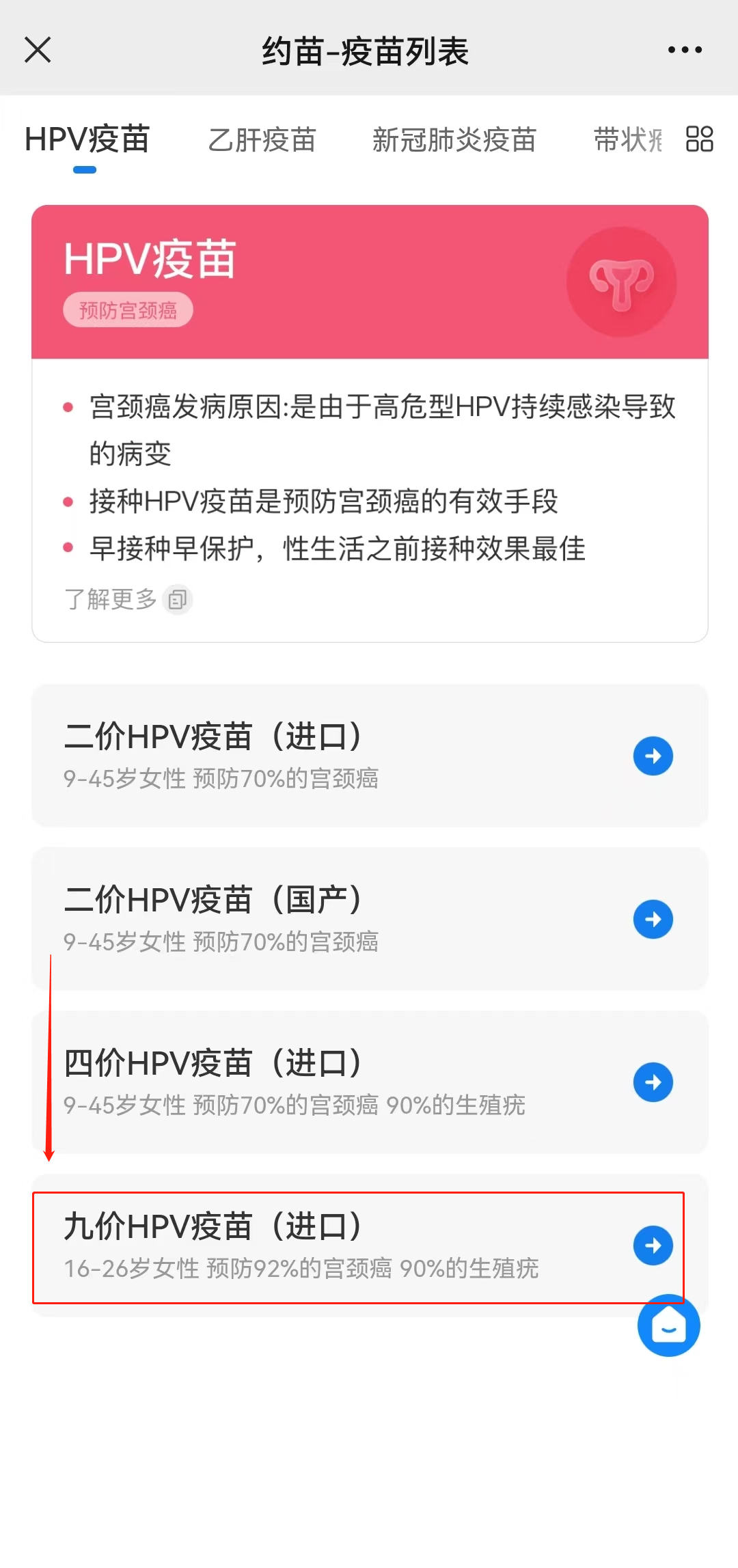Switch to the 新冠肺炎疫苗 tab
Image resolution: width=738 pixels, height=1568 pixels.
(x=454, y=140)
